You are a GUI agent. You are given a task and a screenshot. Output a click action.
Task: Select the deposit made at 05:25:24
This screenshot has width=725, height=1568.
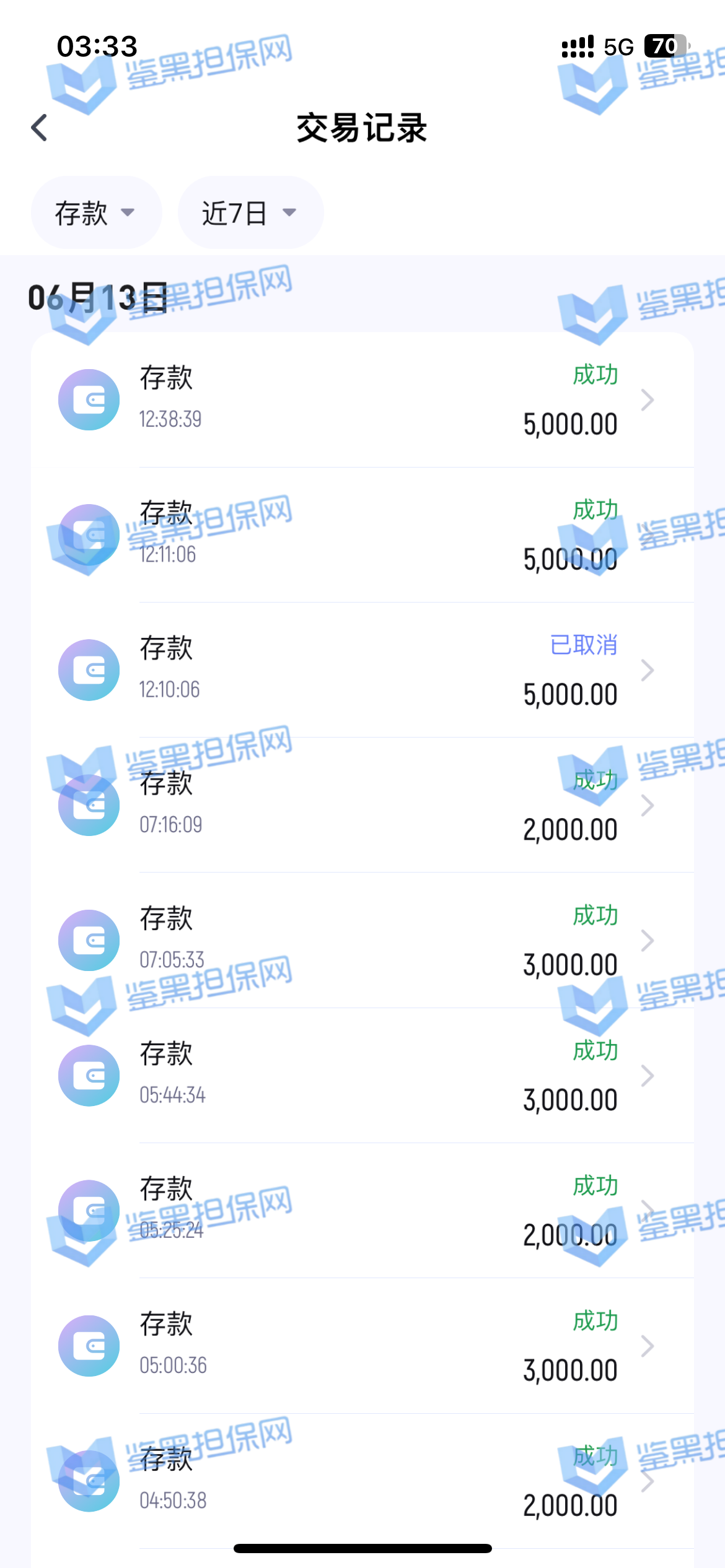(362, 1210)
